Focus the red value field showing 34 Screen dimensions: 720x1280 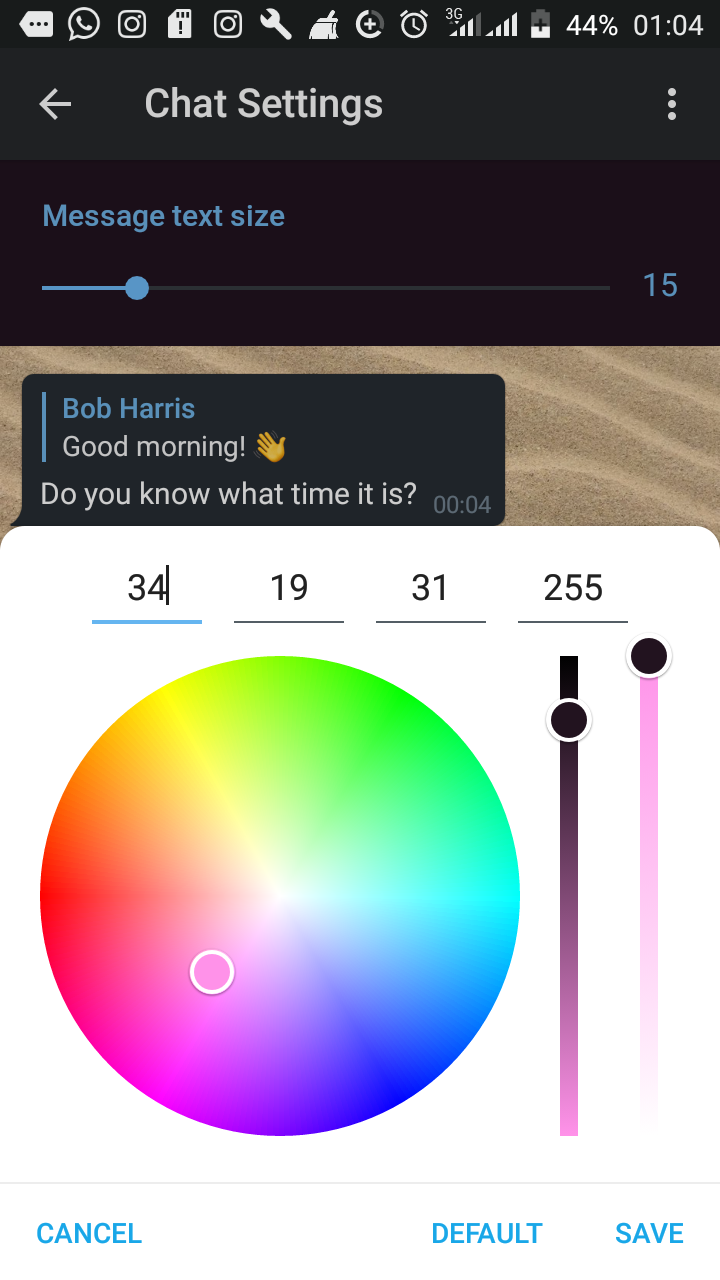click(x=147, y=588)
